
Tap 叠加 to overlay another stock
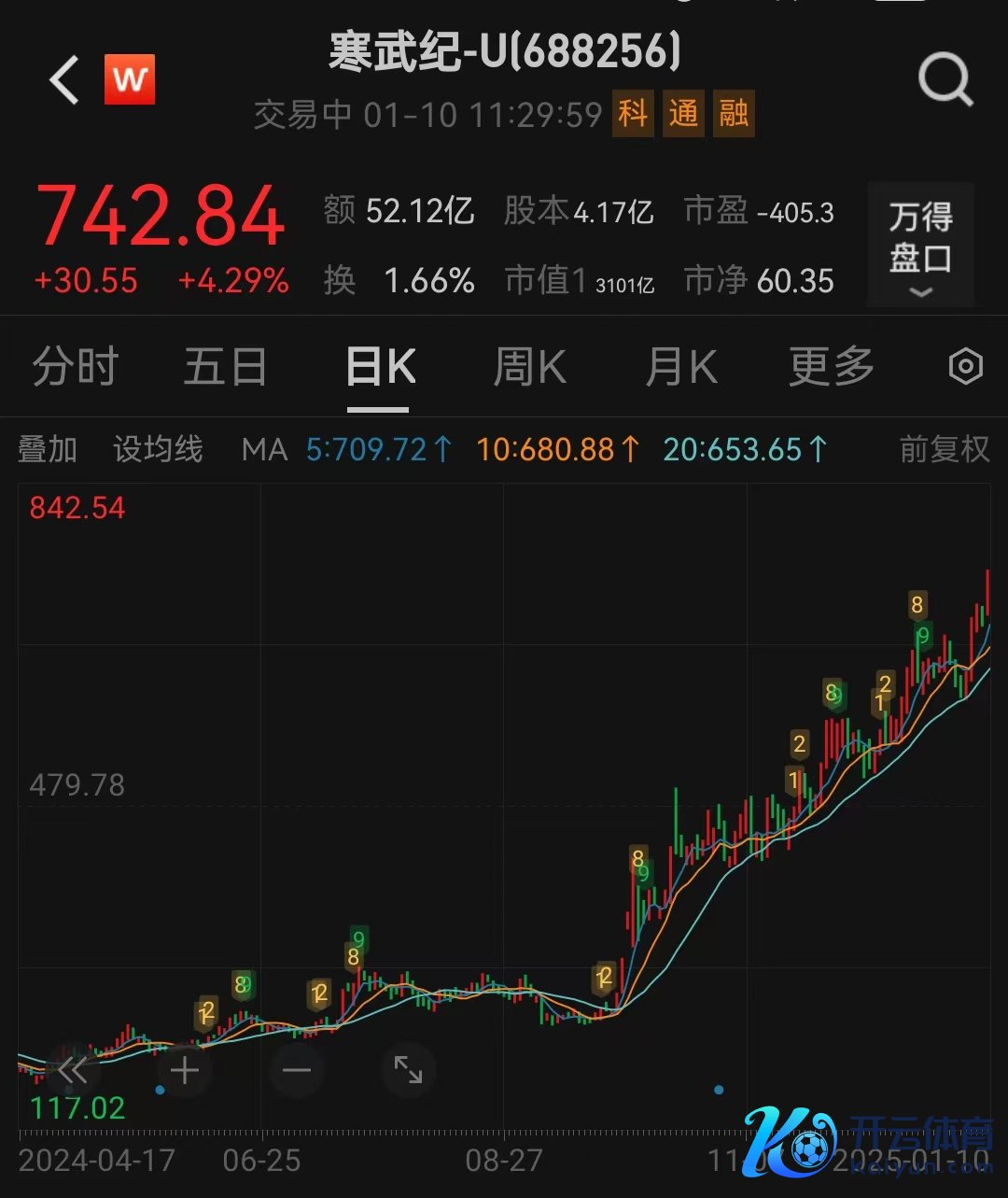48,450
